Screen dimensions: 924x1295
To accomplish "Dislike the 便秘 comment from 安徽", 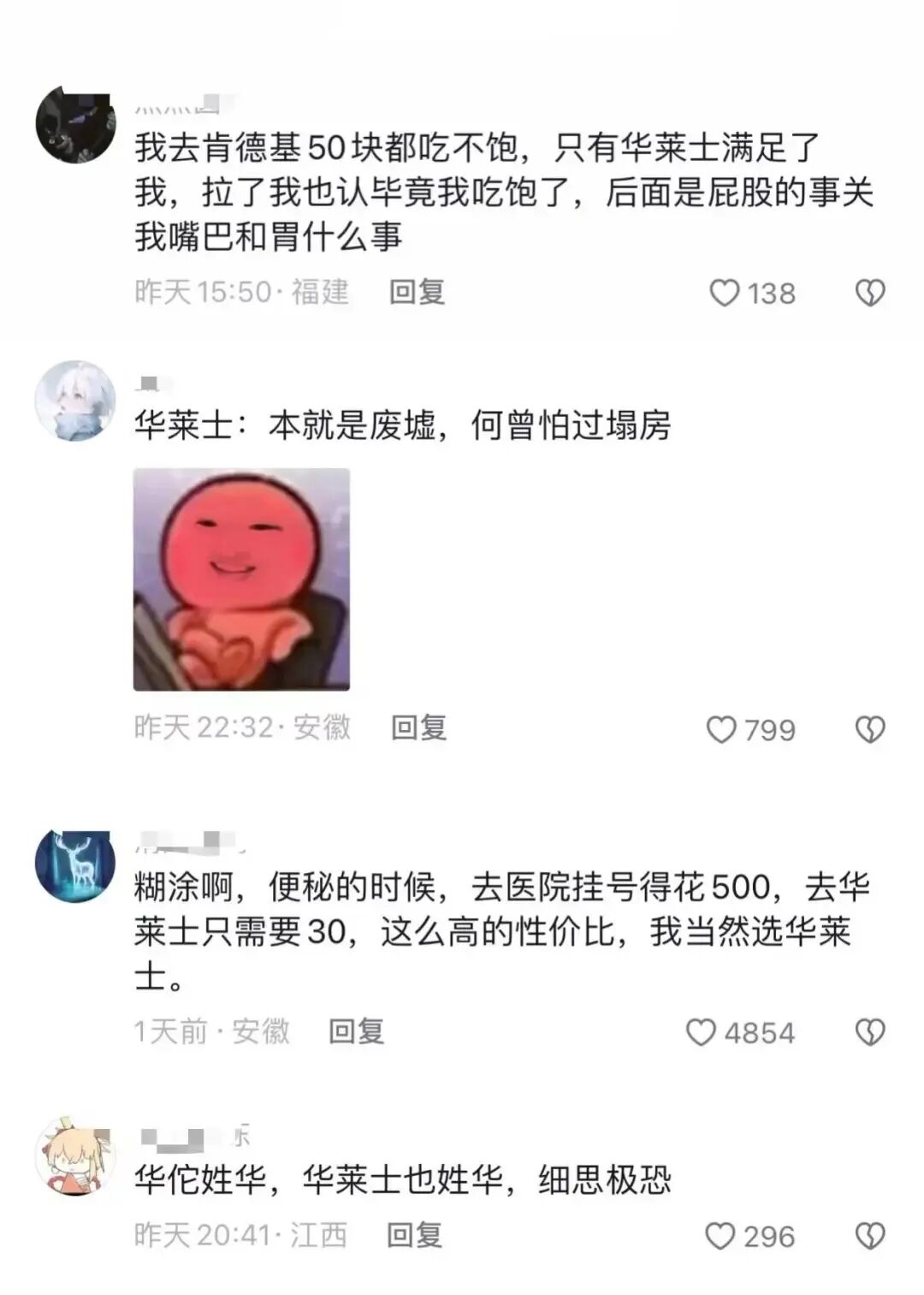I will coord(869,1033).
